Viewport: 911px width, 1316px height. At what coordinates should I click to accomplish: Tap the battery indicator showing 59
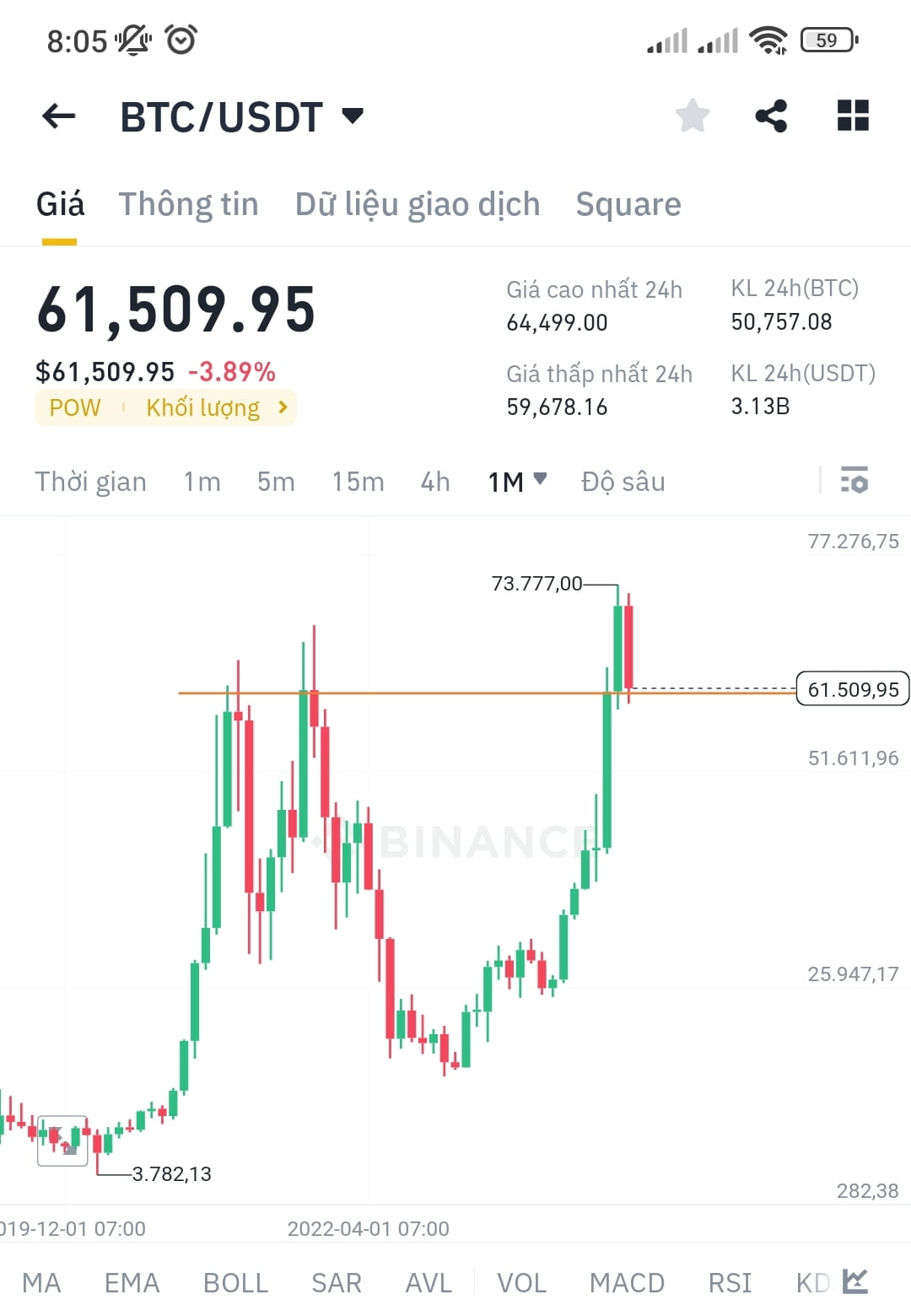[827, 39]
